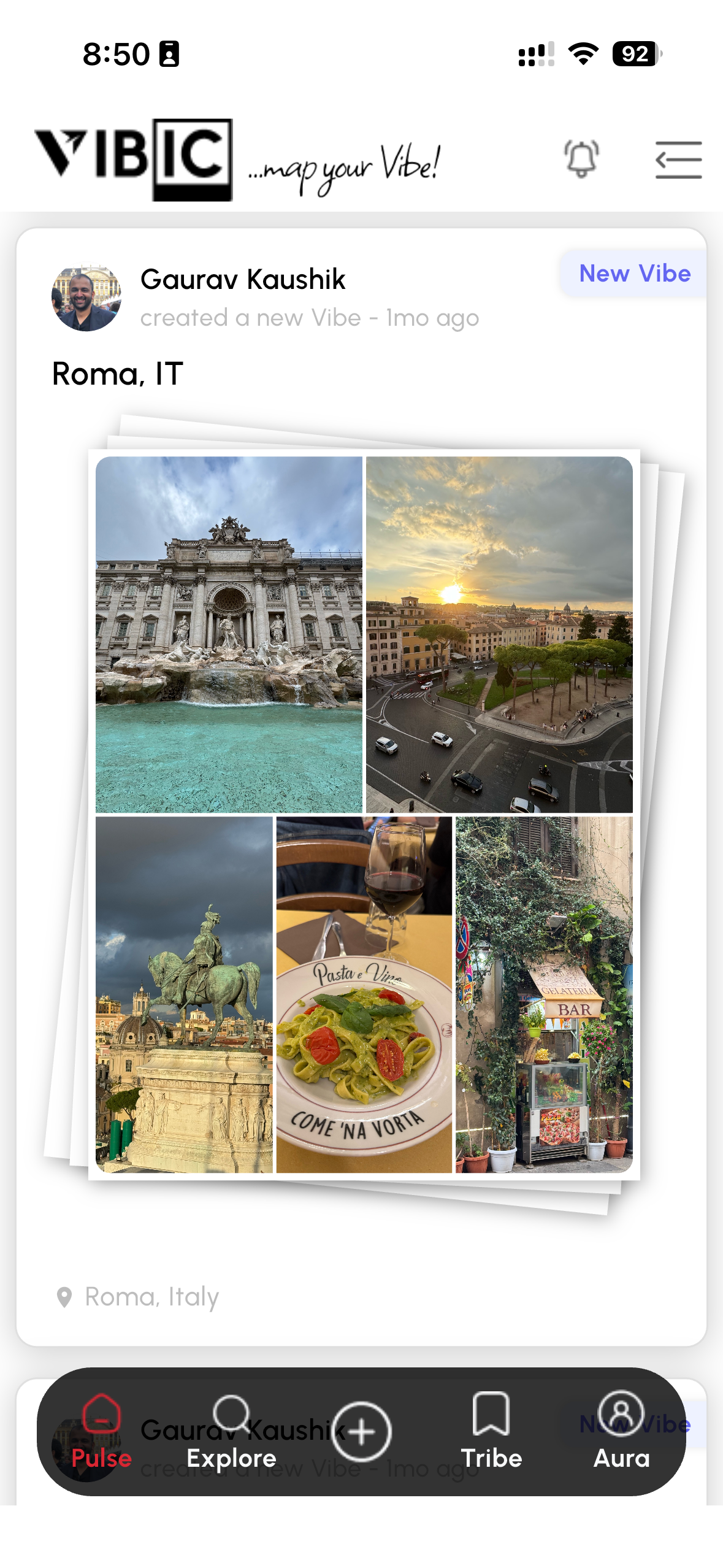The image size is (723, 1568).
Task: Tap the New Vibe button
Action: [635, 273]
